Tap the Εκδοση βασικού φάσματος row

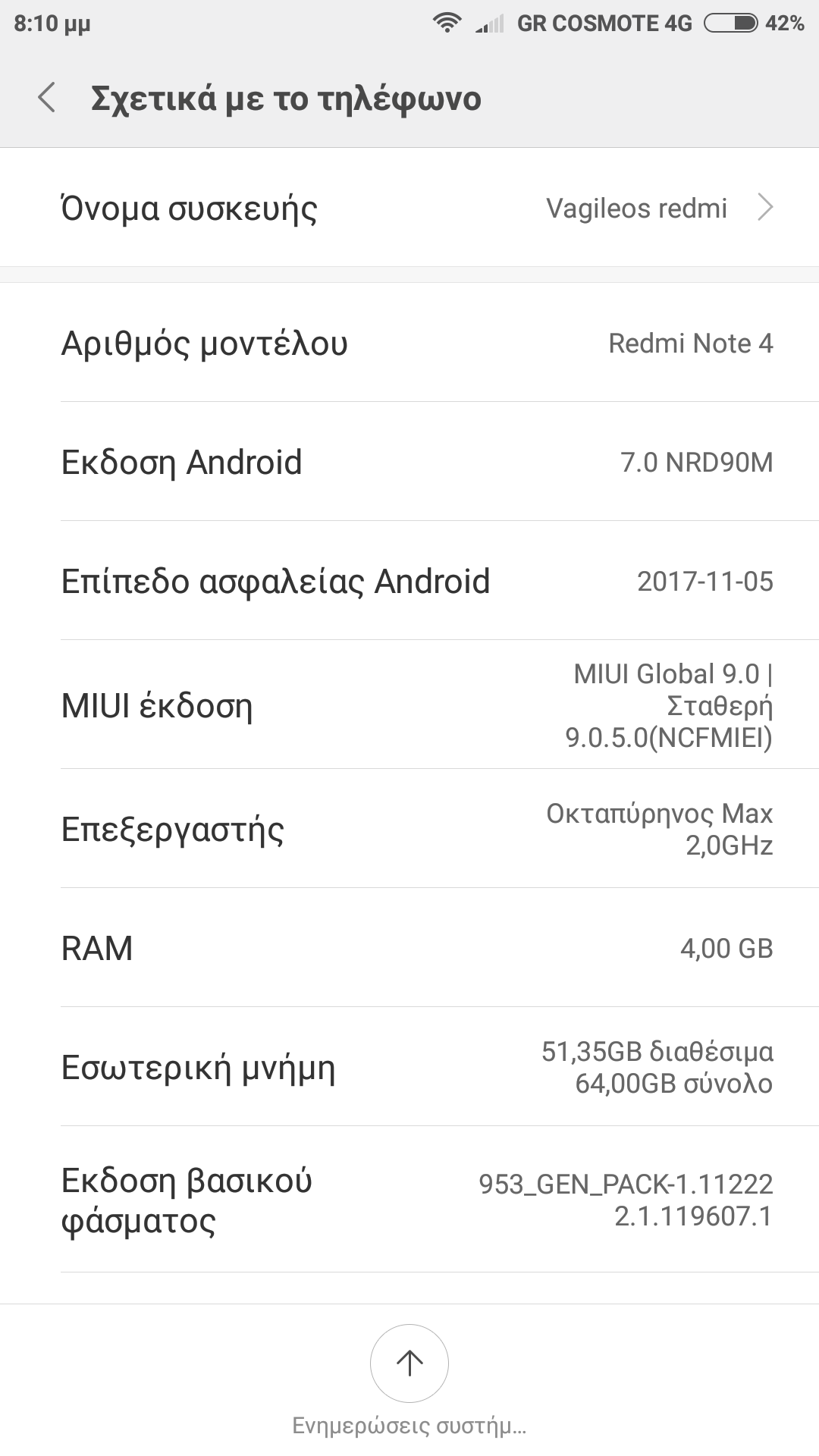coord(409,1200)
